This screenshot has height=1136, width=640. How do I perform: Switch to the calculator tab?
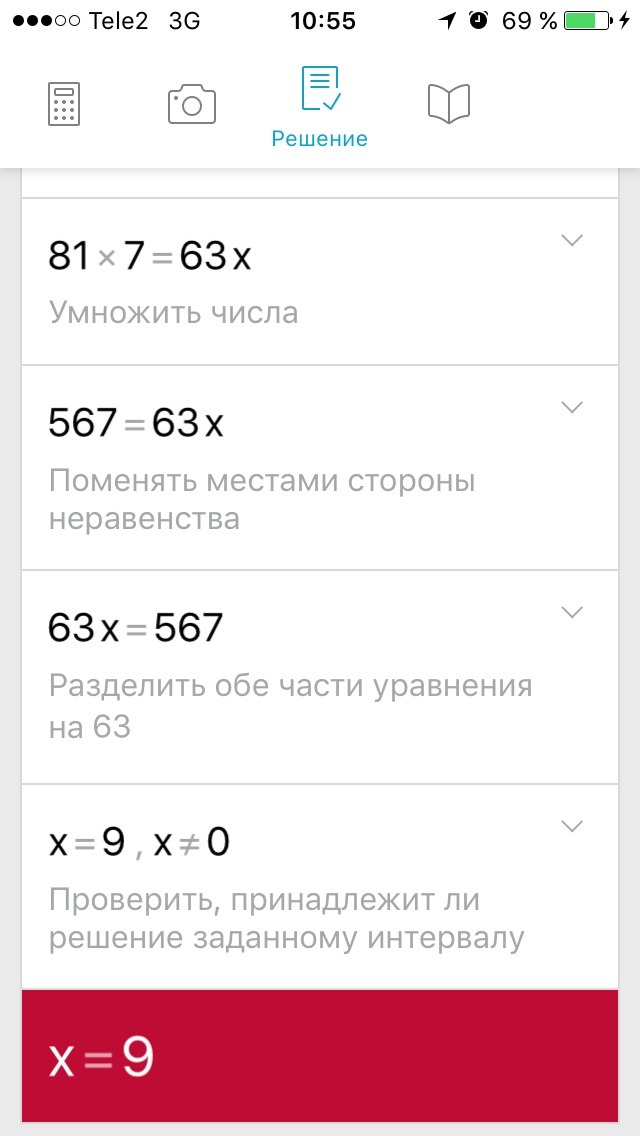click(x=64, y=104)
